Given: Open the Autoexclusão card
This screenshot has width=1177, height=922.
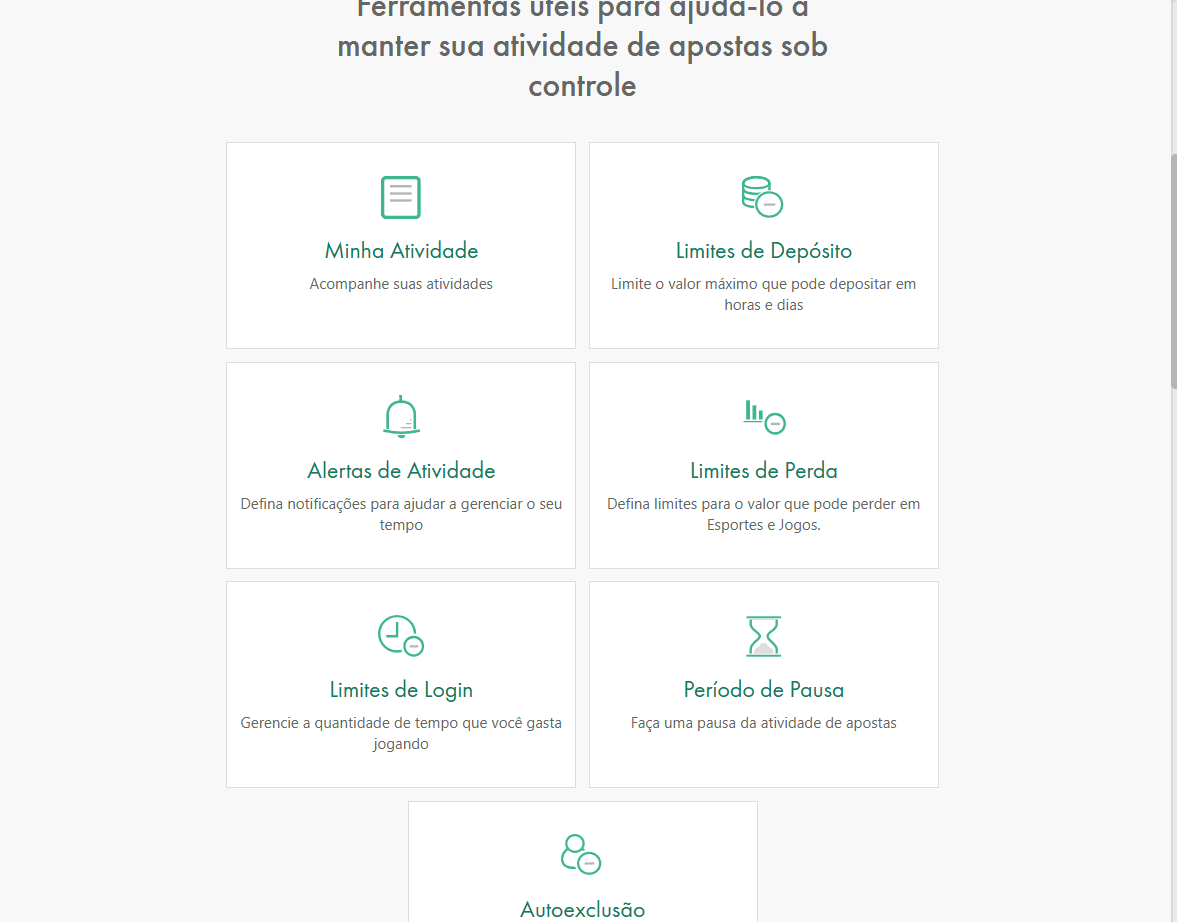Looking at the screenshot, I should [x=582, y=862].
